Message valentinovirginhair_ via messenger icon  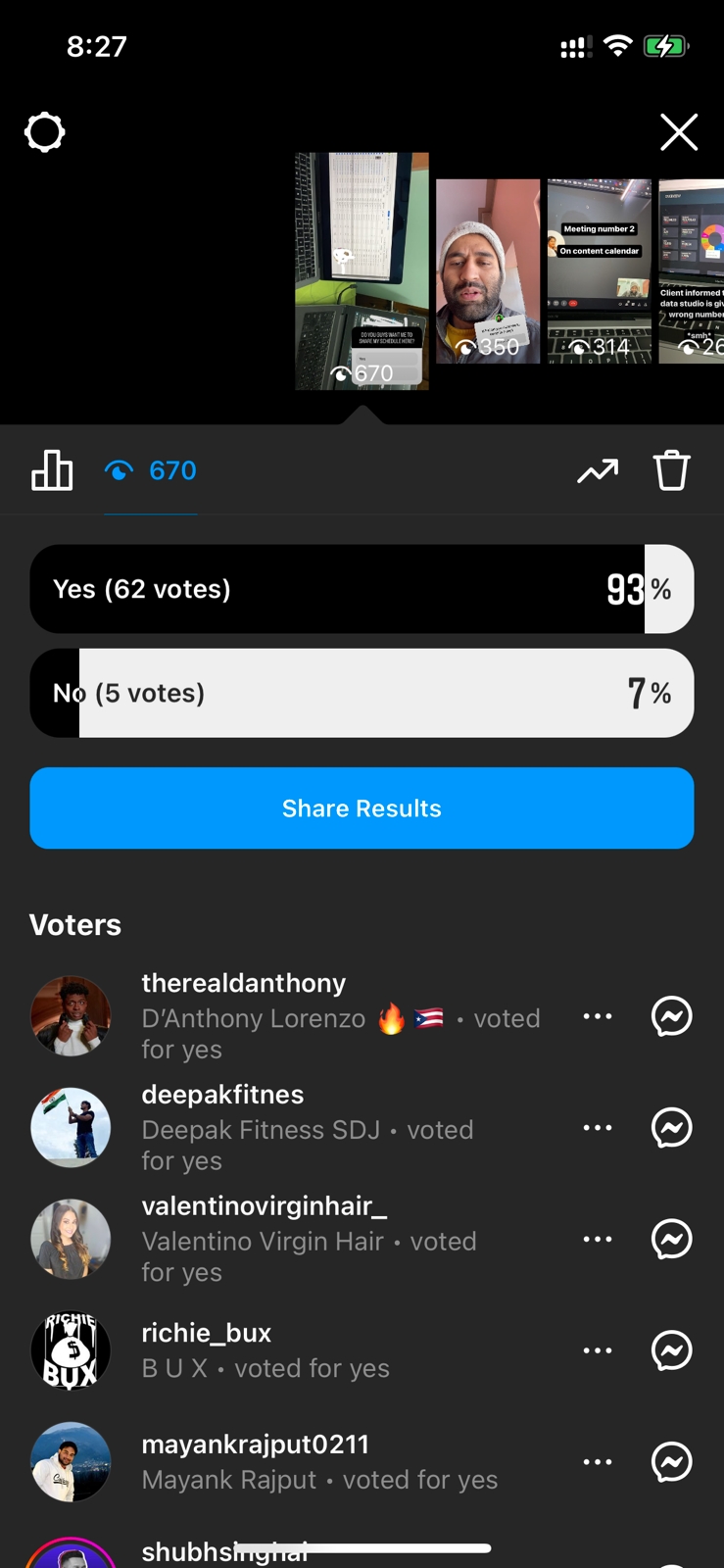(672, 1239)
